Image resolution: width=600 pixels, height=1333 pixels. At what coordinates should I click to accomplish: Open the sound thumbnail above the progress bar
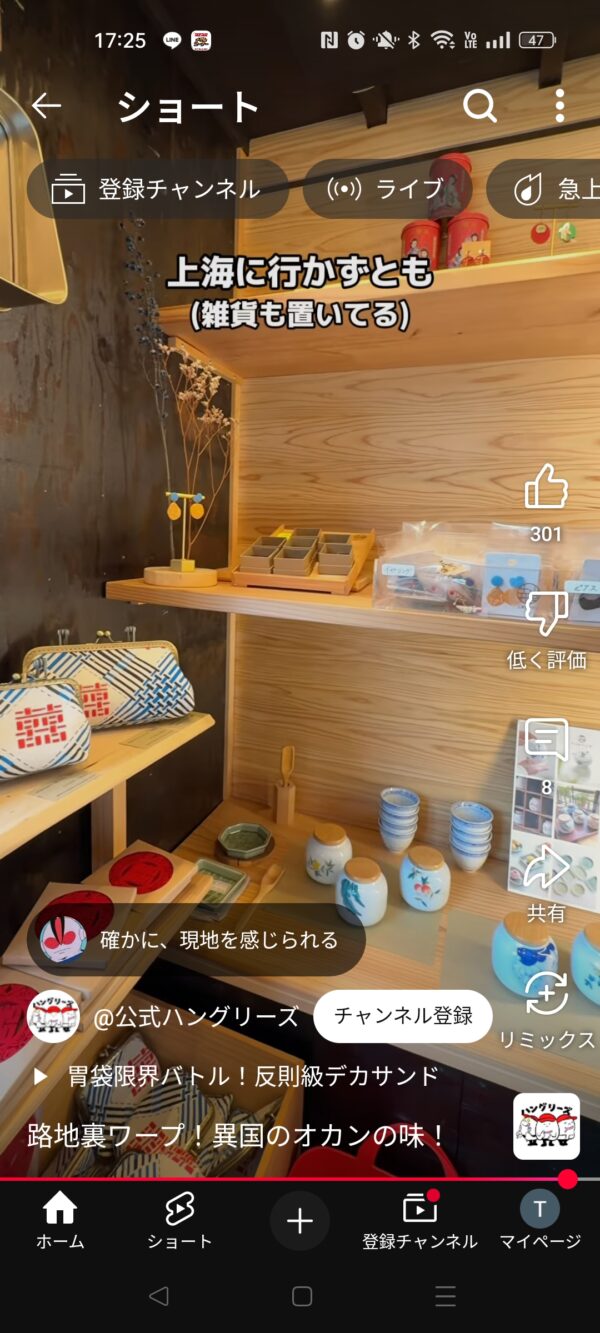point(546,1126)
